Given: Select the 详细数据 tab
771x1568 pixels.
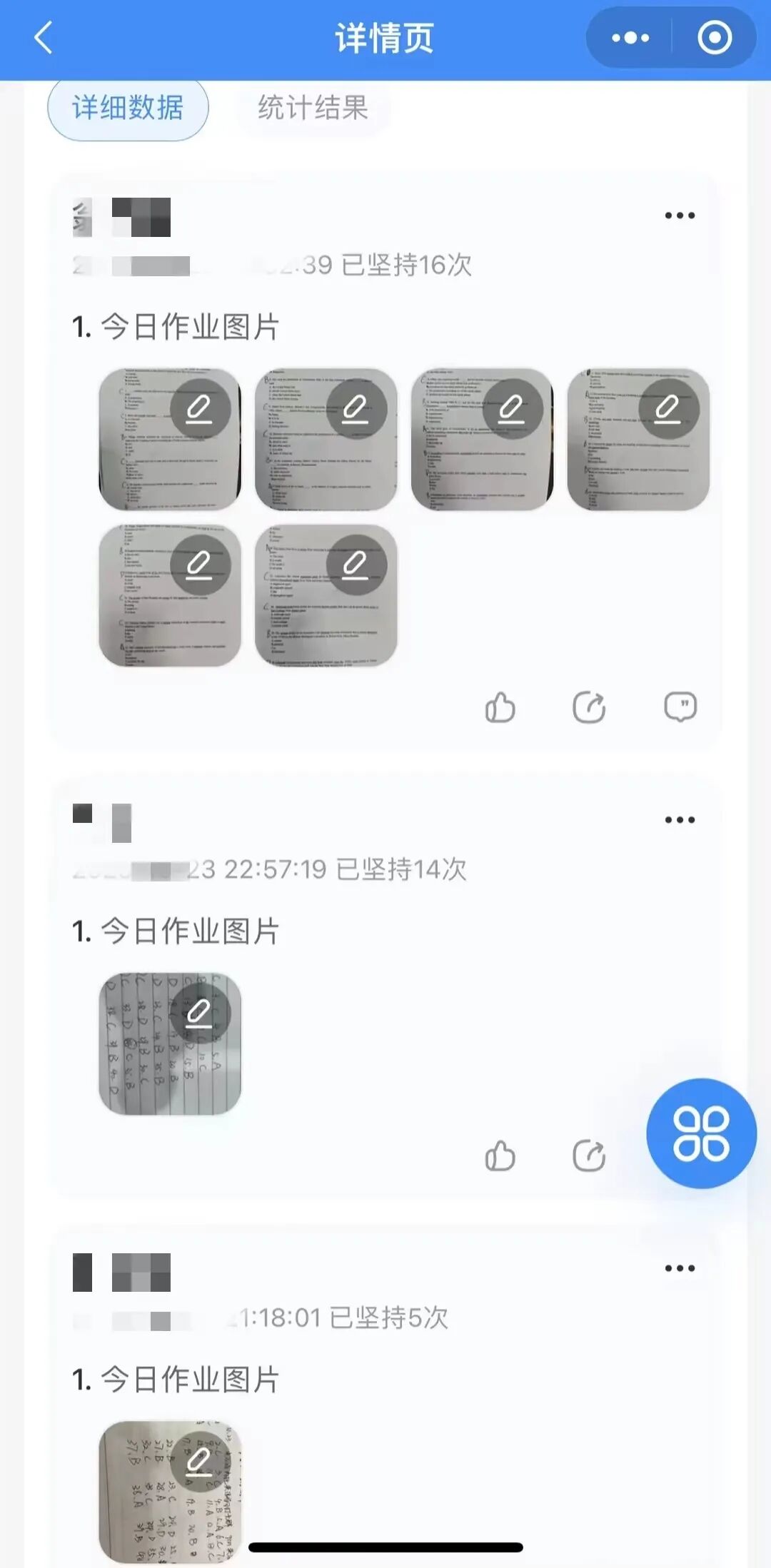Looking at the screenshot, I should pyautogui.click(x=128, y=108).
